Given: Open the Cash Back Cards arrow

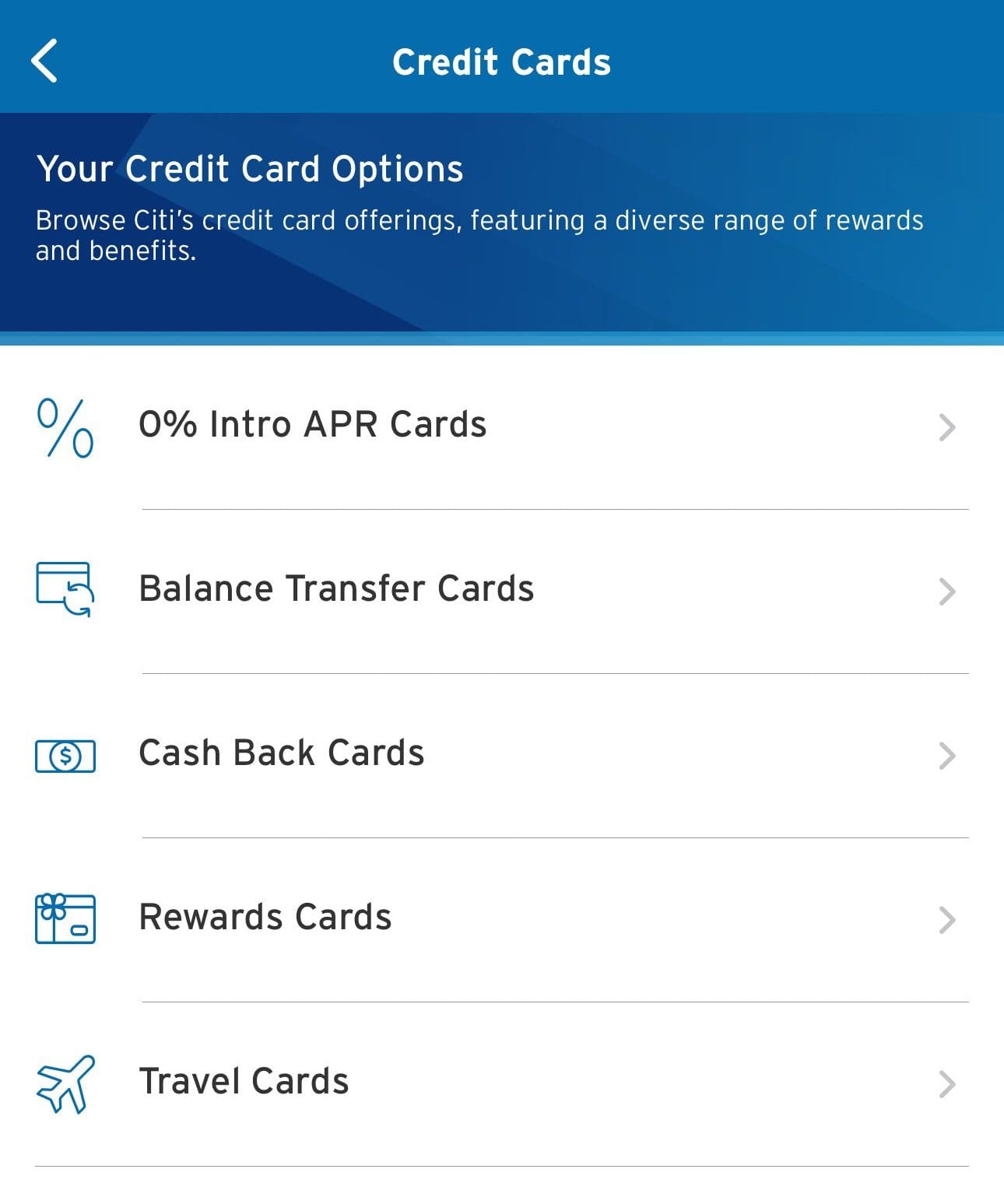Looking at the screenshot, I should (946, 753).
